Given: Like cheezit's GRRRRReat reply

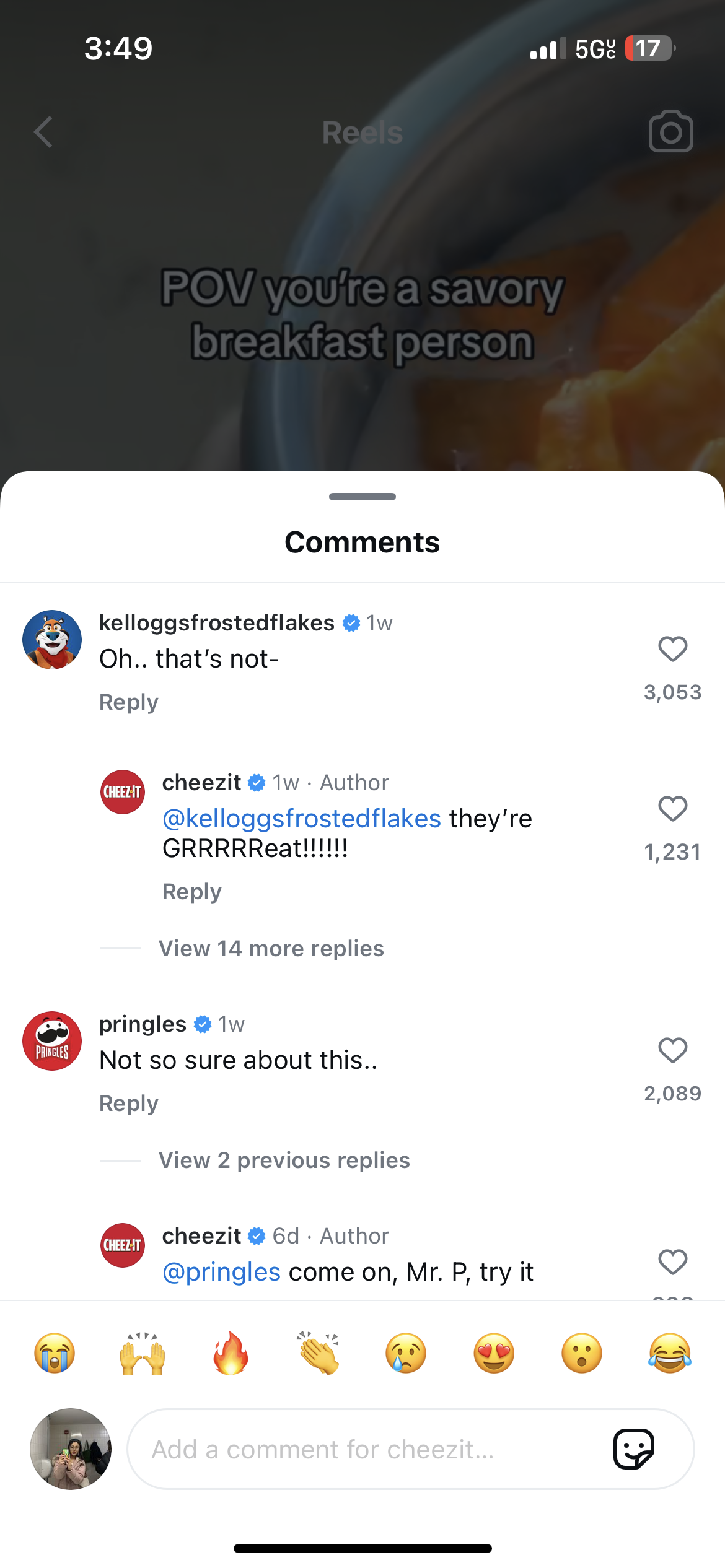Looking at the screenshot, I should click(x=672, y=809).
